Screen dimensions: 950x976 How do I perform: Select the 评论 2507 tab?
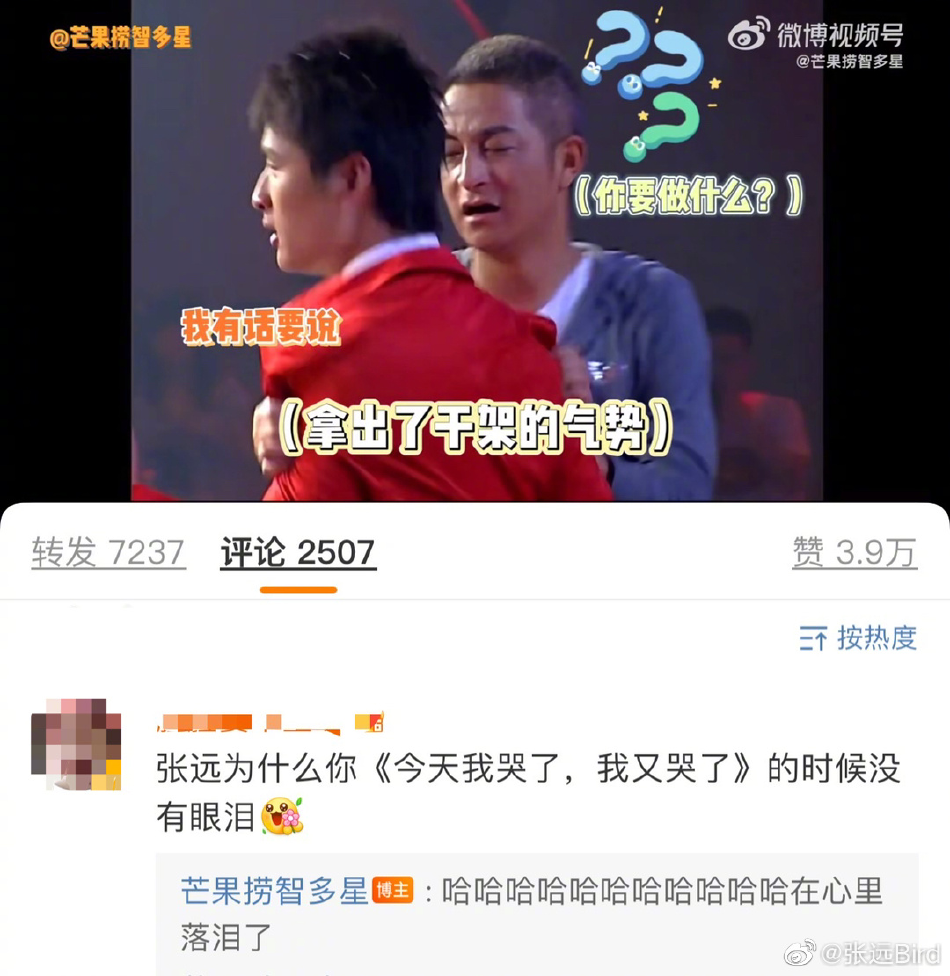pos(298,552)
